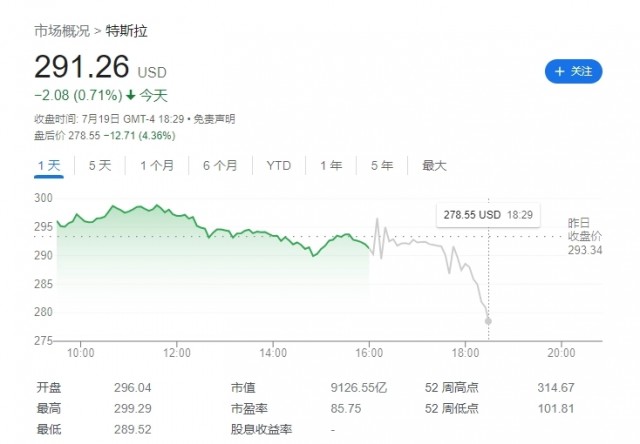Switch to the 1 年 chart range

pyautogui.click(x=331, y=166)
